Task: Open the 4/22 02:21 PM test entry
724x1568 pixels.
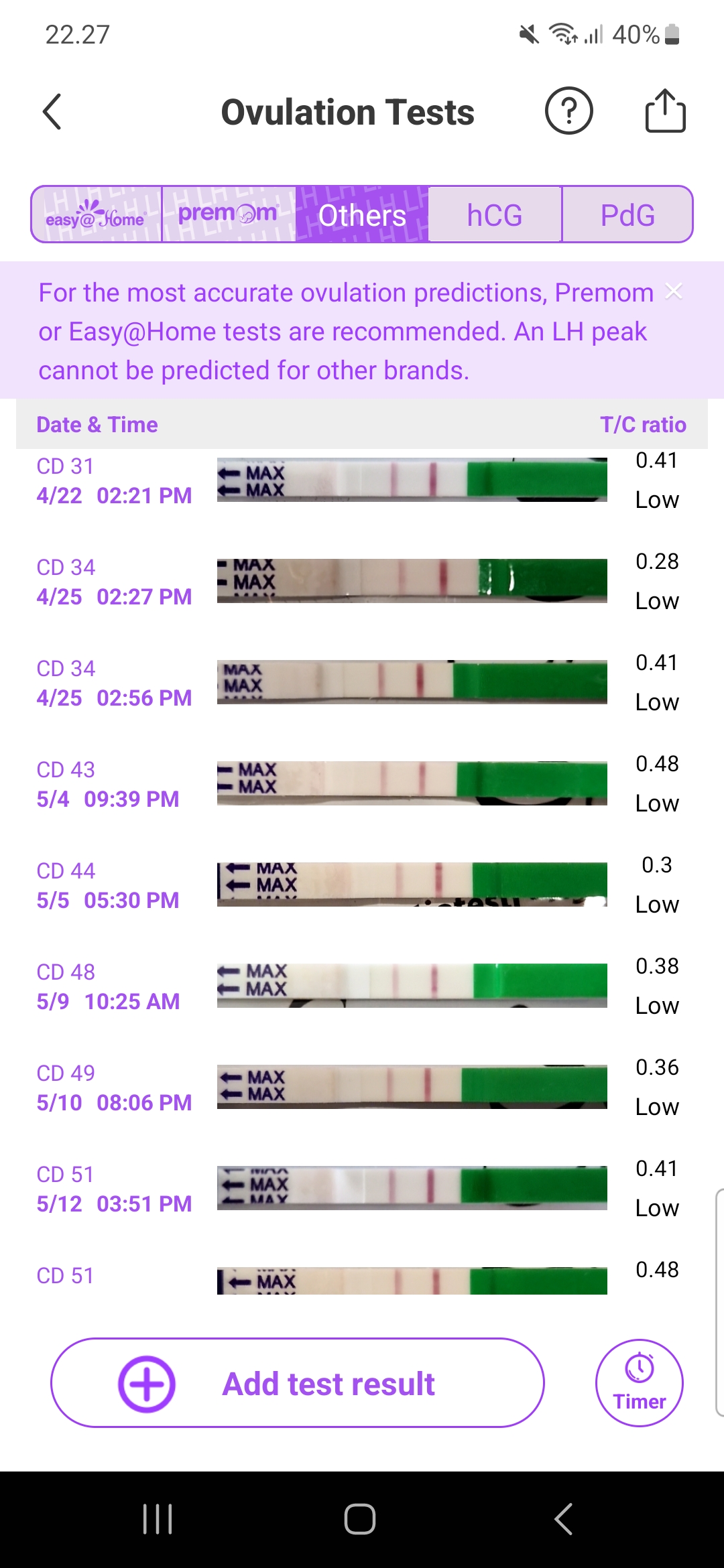Action: point(362,480)
